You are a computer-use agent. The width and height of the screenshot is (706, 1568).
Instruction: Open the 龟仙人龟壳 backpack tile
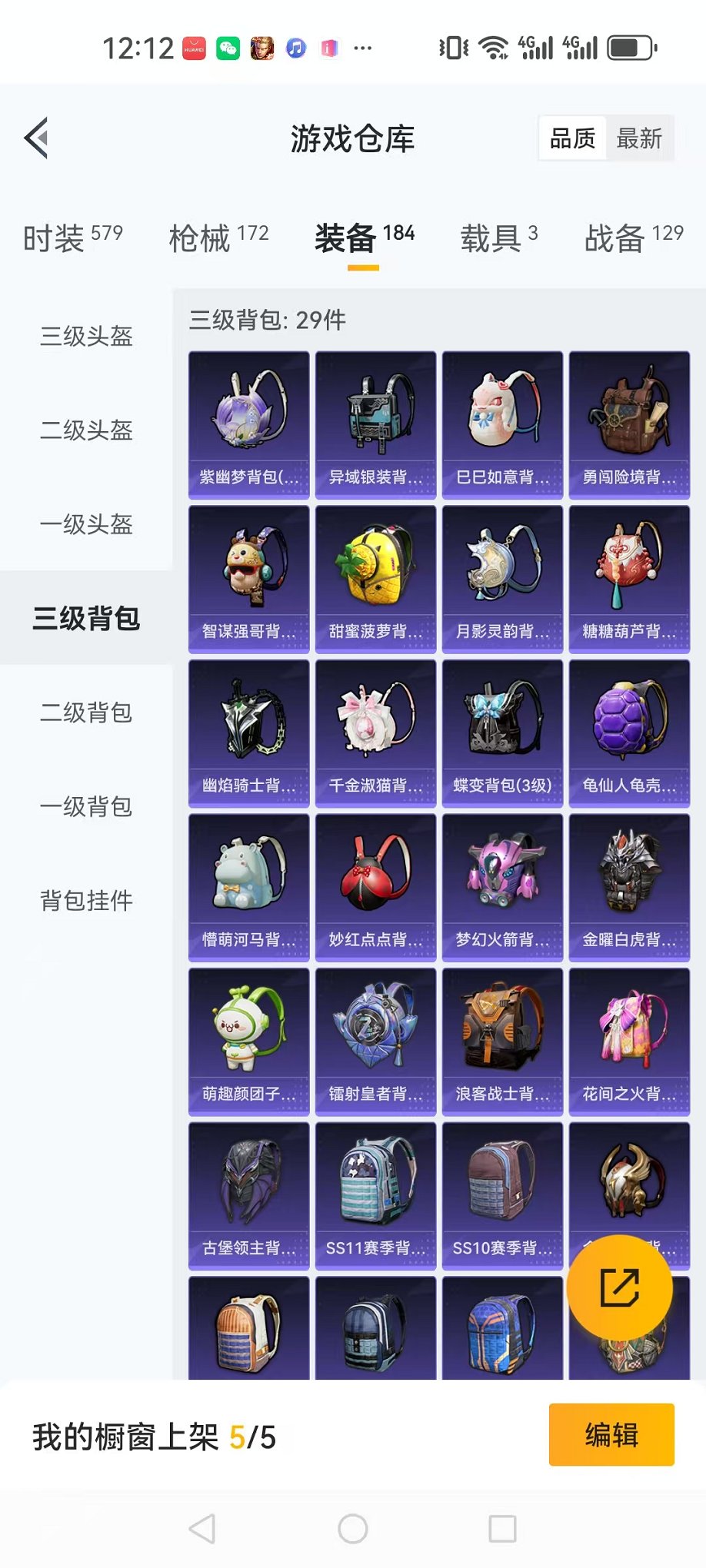[629, 733]
